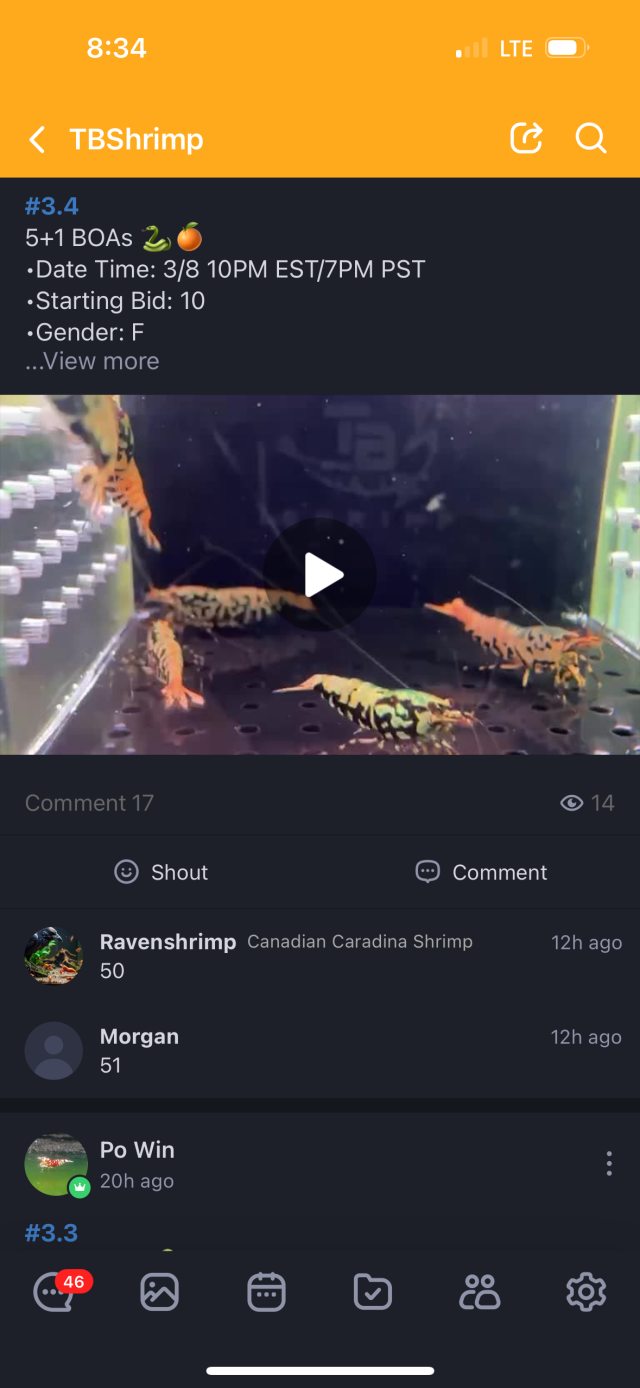Screen dimensions: 640x1388
Task: Switch to the calendar tab
Action: click(x=266, y=1292)
